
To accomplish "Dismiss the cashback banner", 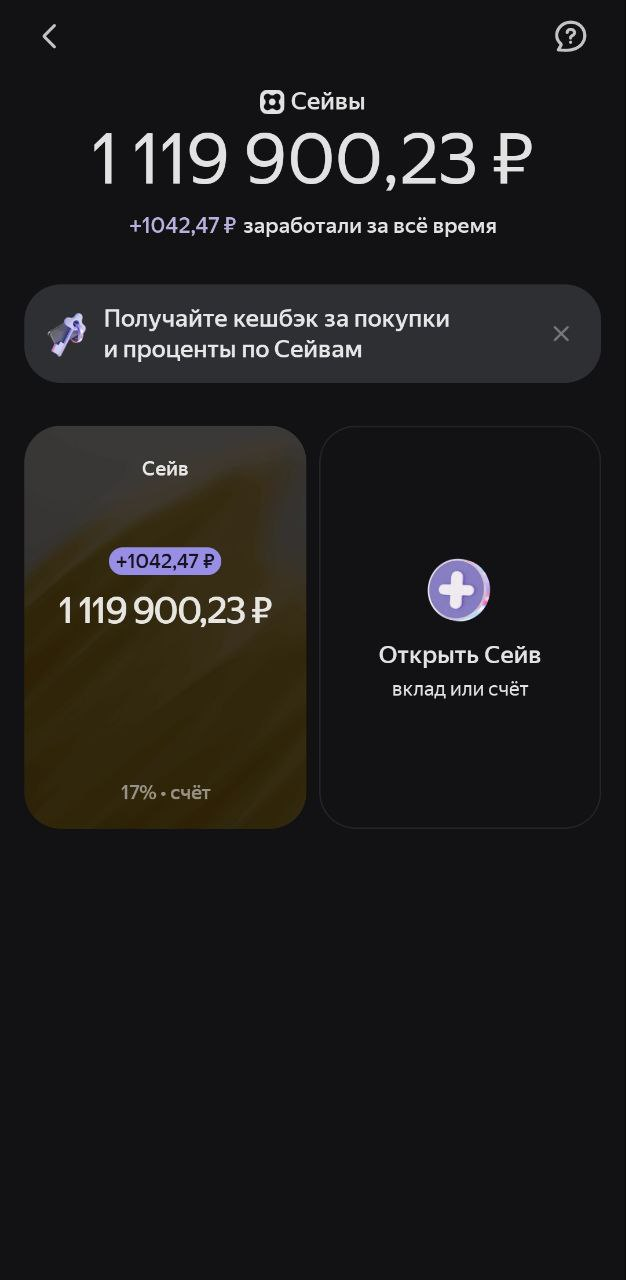I will (561, 334).
